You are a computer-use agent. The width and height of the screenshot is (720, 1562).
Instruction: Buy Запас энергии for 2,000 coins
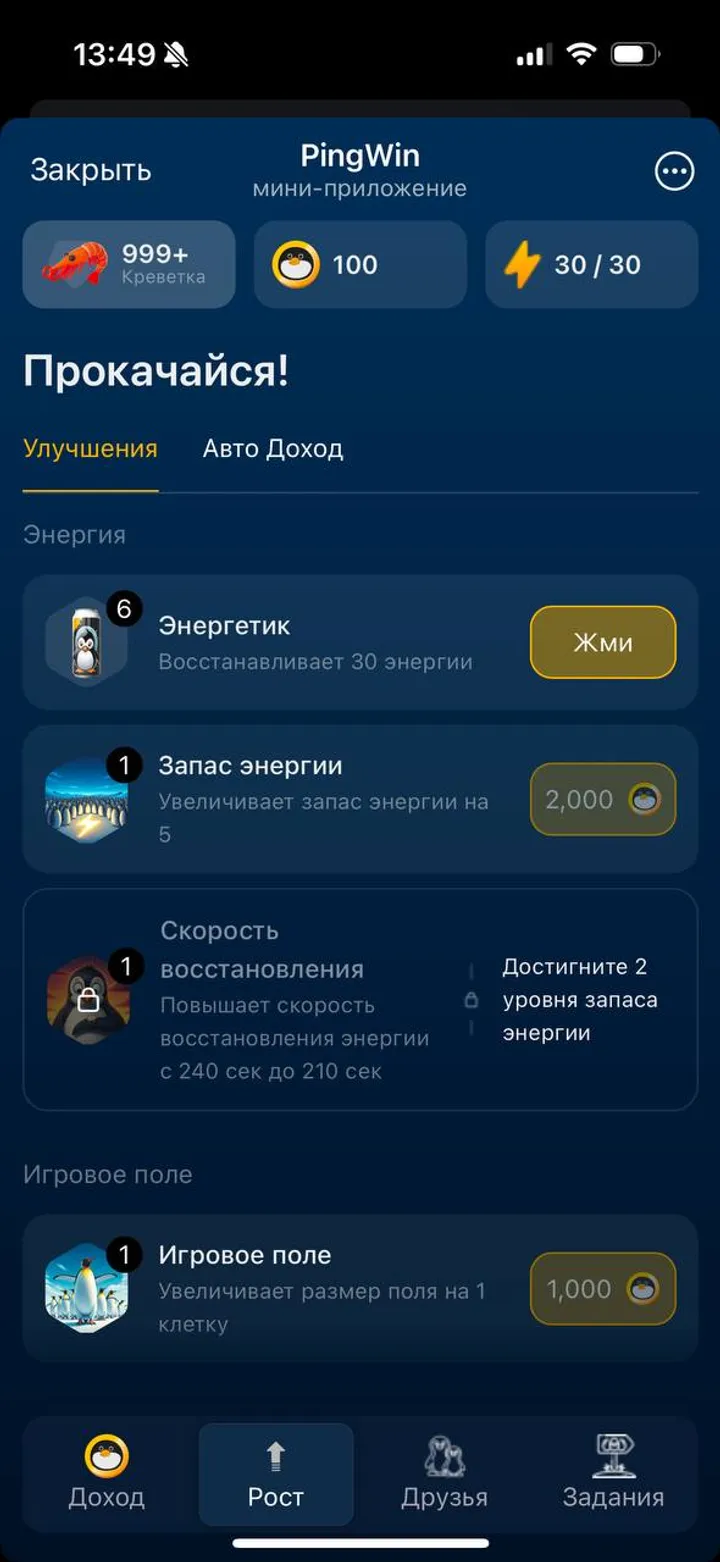[x=602, y=799]
